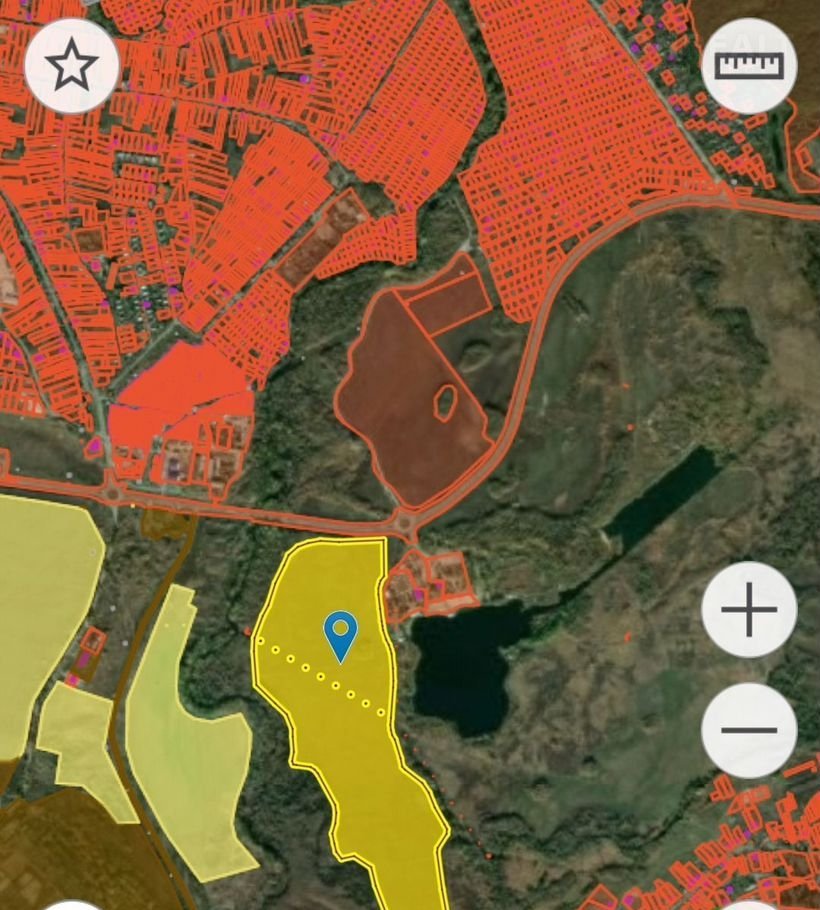Tap the star favorites button
The height and width of the screenshot is (910, 820).
pos(72,66)
